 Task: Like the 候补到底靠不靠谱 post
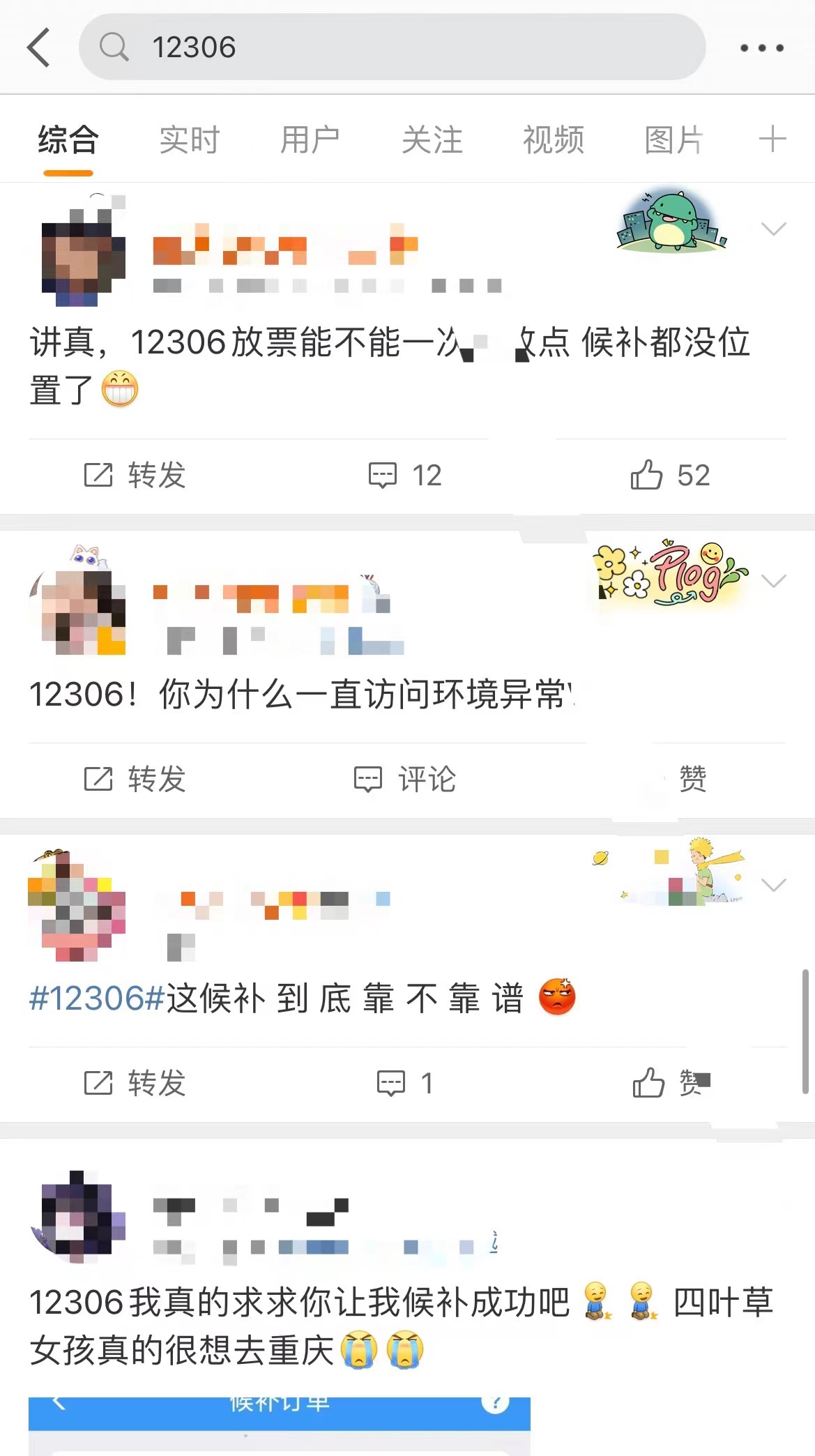[x=668, y=1083]
